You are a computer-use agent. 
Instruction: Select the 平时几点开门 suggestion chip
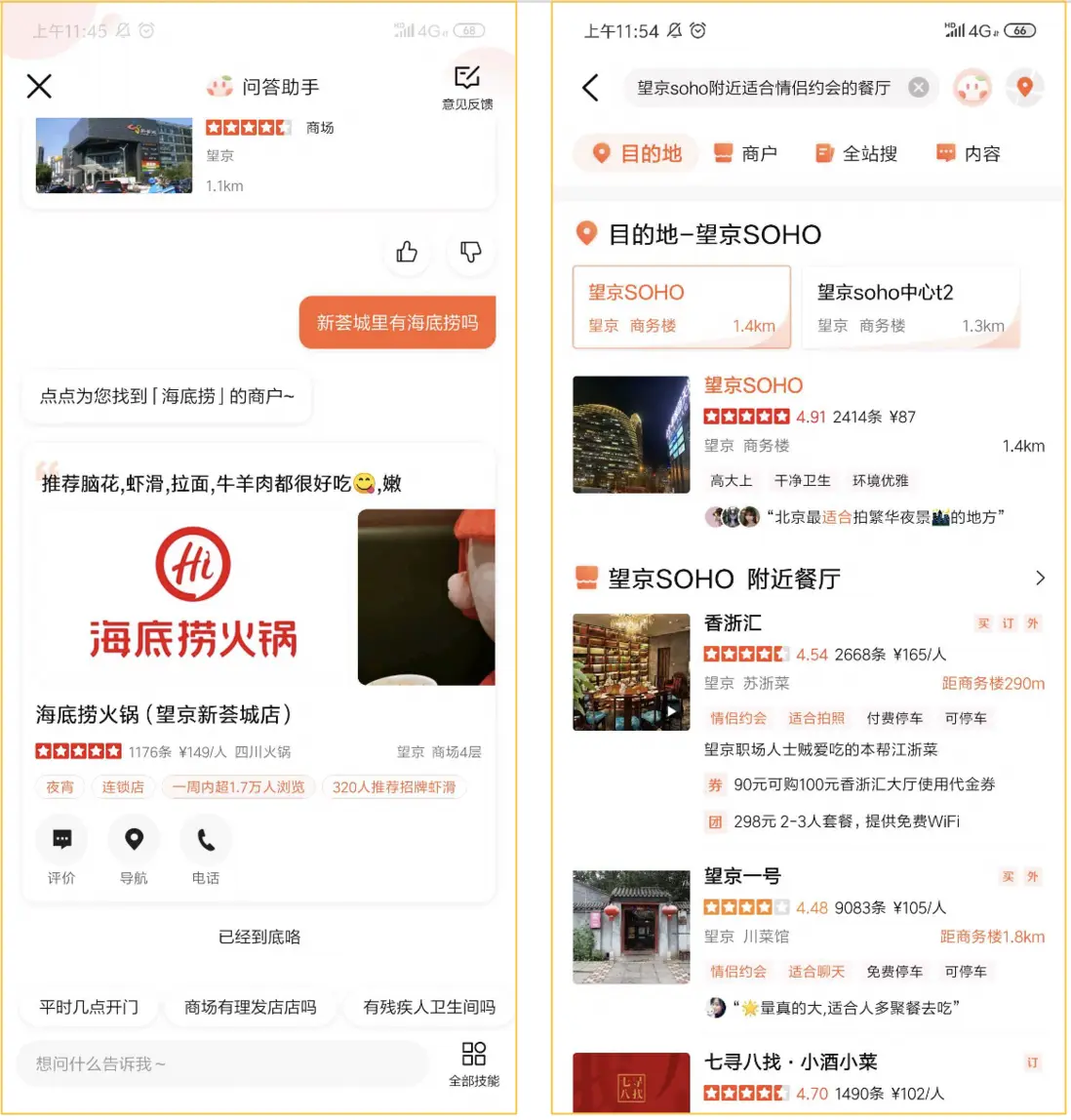89,1007
